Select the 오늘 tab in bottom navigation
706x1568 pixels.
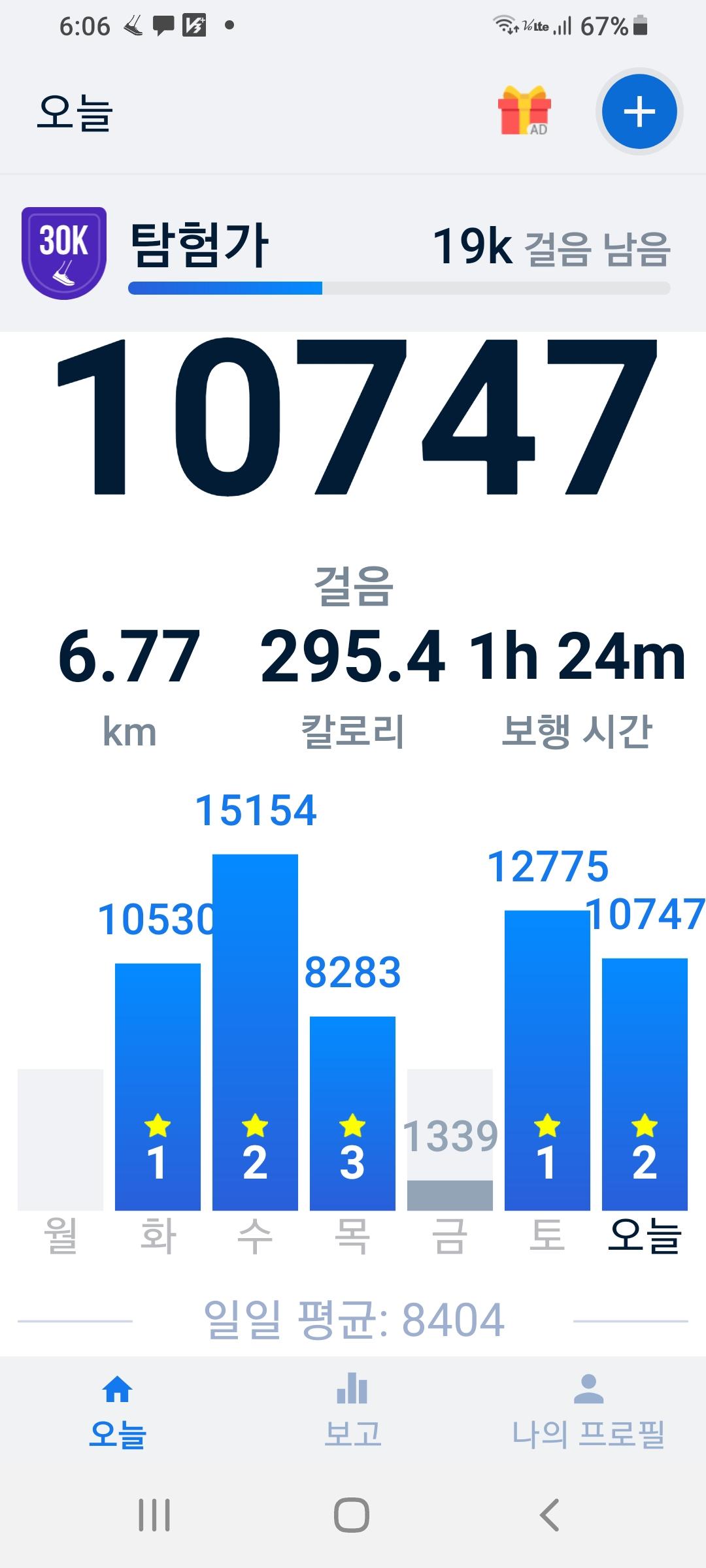118,1411
